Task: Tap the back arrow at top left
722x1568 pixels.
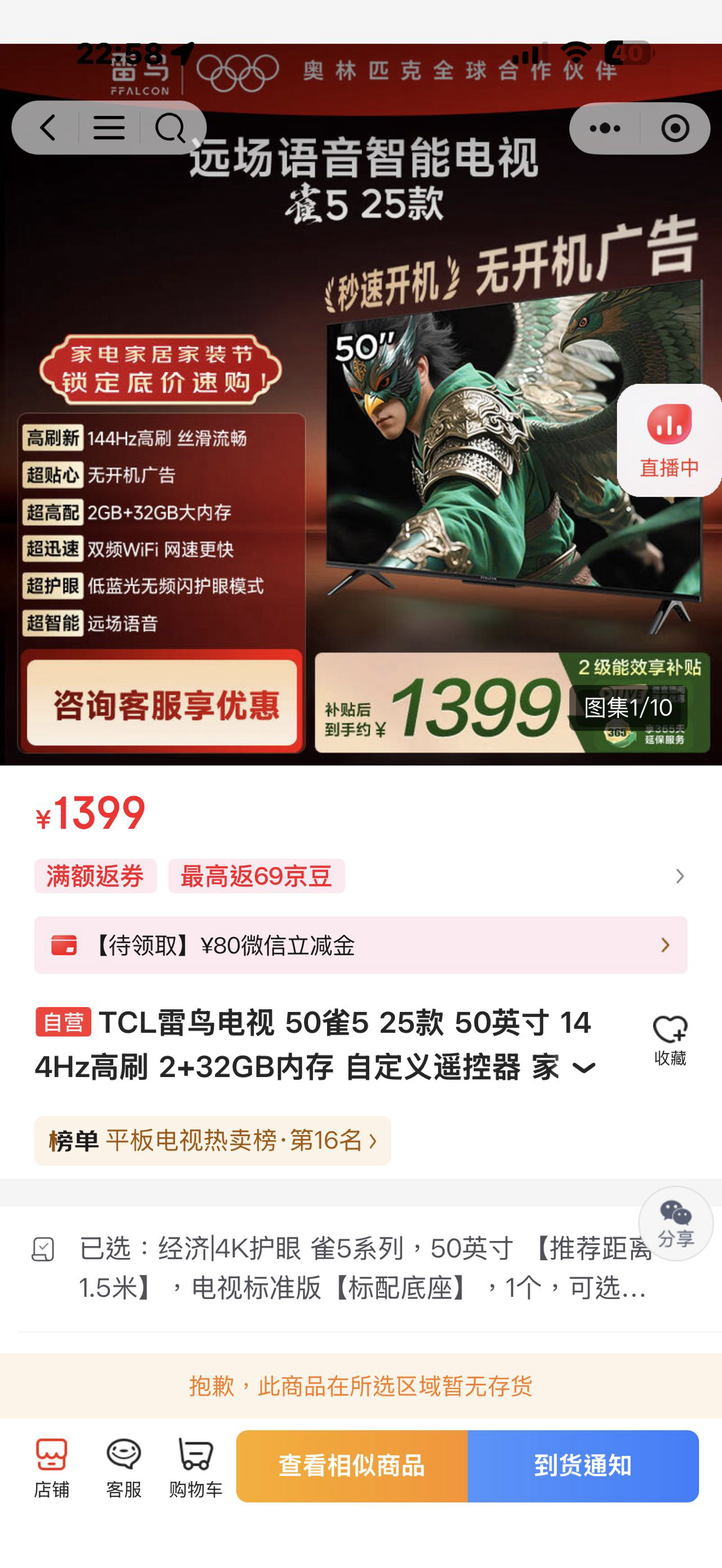Action: coord(47,128)
